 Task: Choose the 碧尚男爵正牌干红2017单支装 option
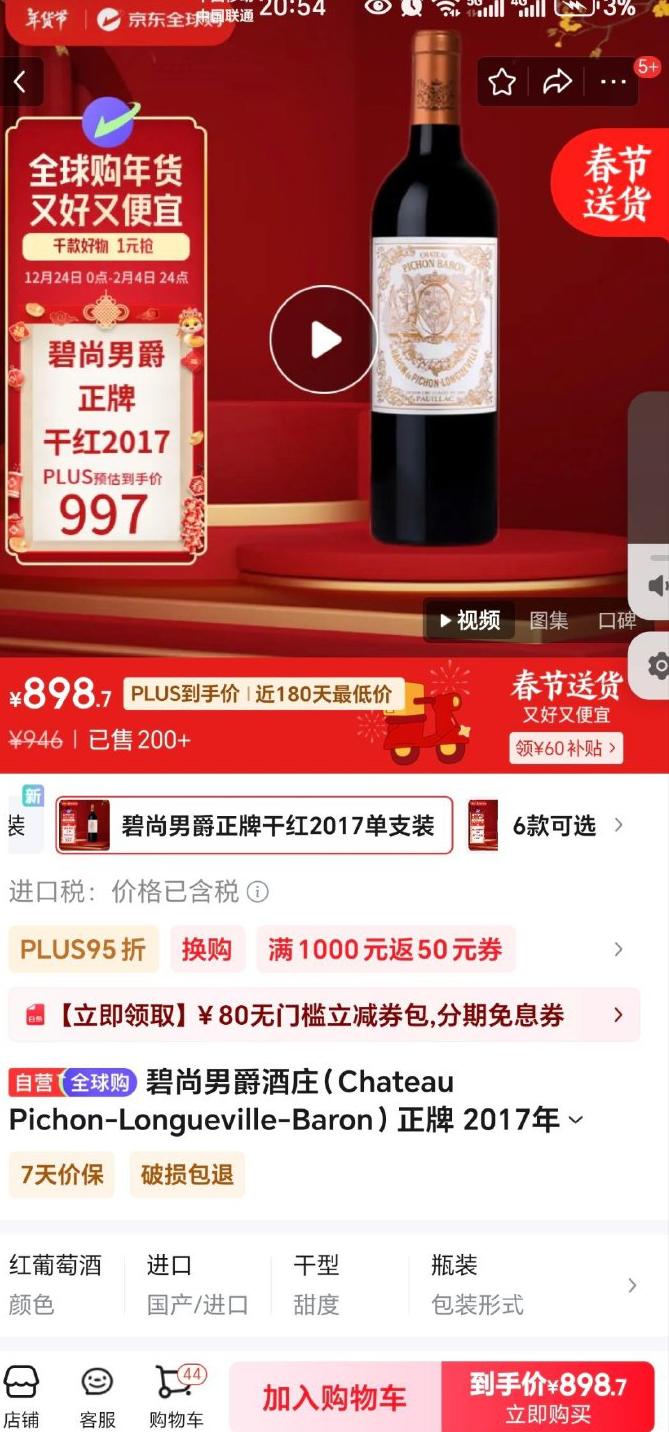pos(254,825)
